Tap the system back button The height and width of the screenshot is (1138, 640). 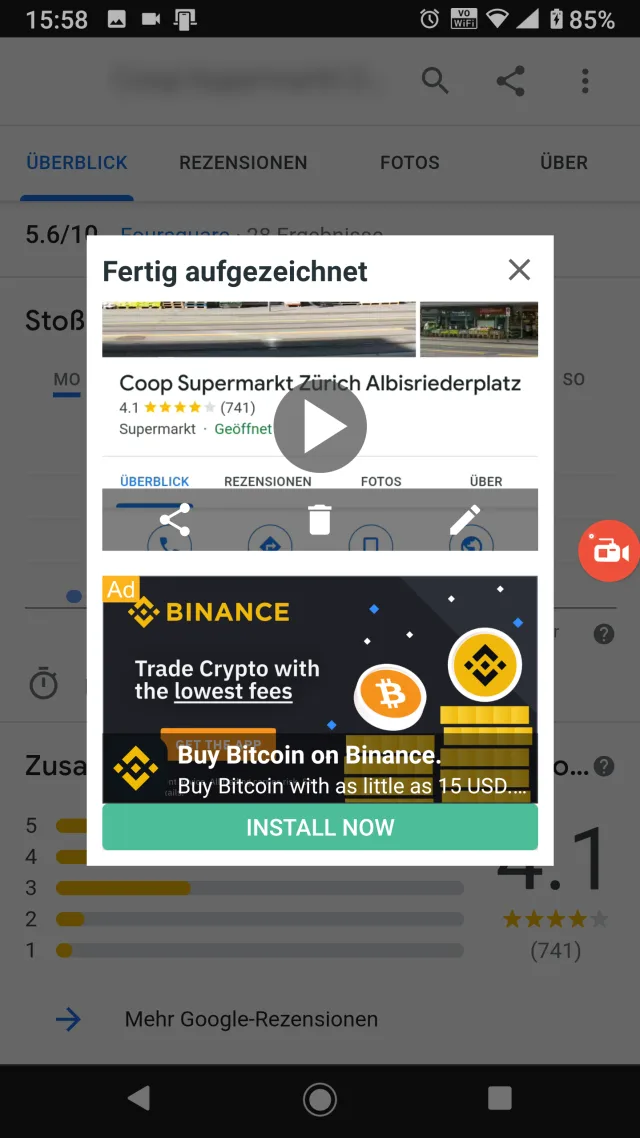coord(139,1098)
